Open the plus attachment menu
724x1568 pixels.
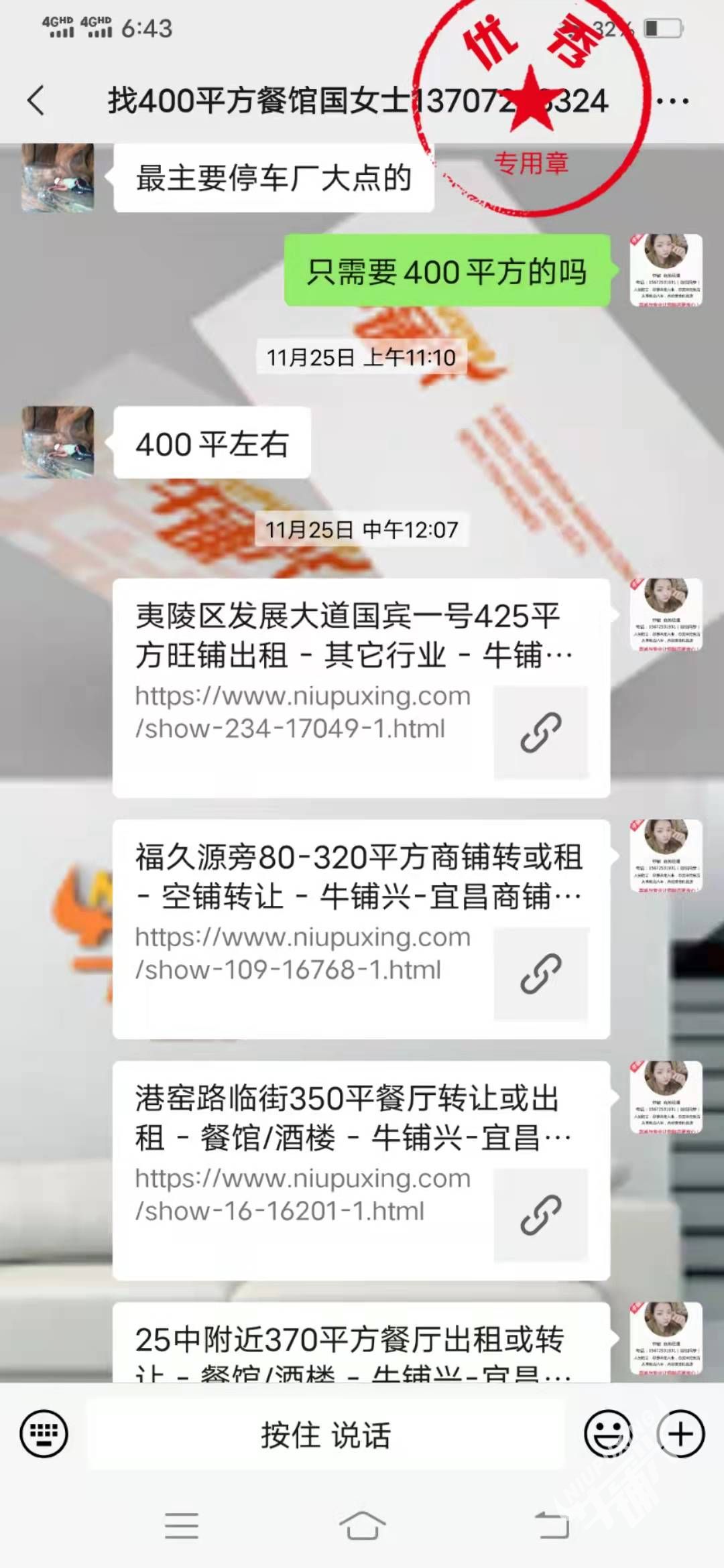680,1434
